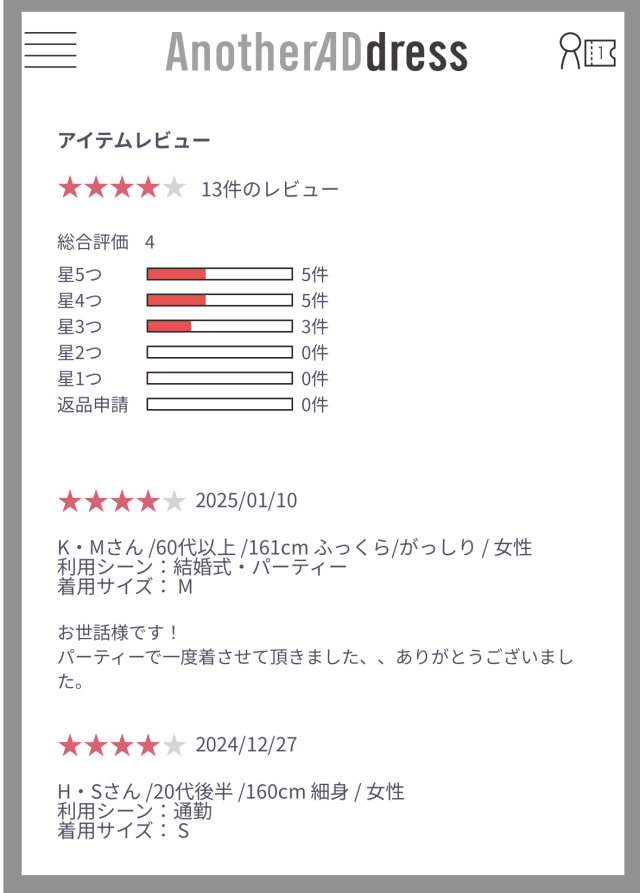This screenshot has height=893, width=640.
Task: Open the hamburger navigation menu
Action: 50,50
